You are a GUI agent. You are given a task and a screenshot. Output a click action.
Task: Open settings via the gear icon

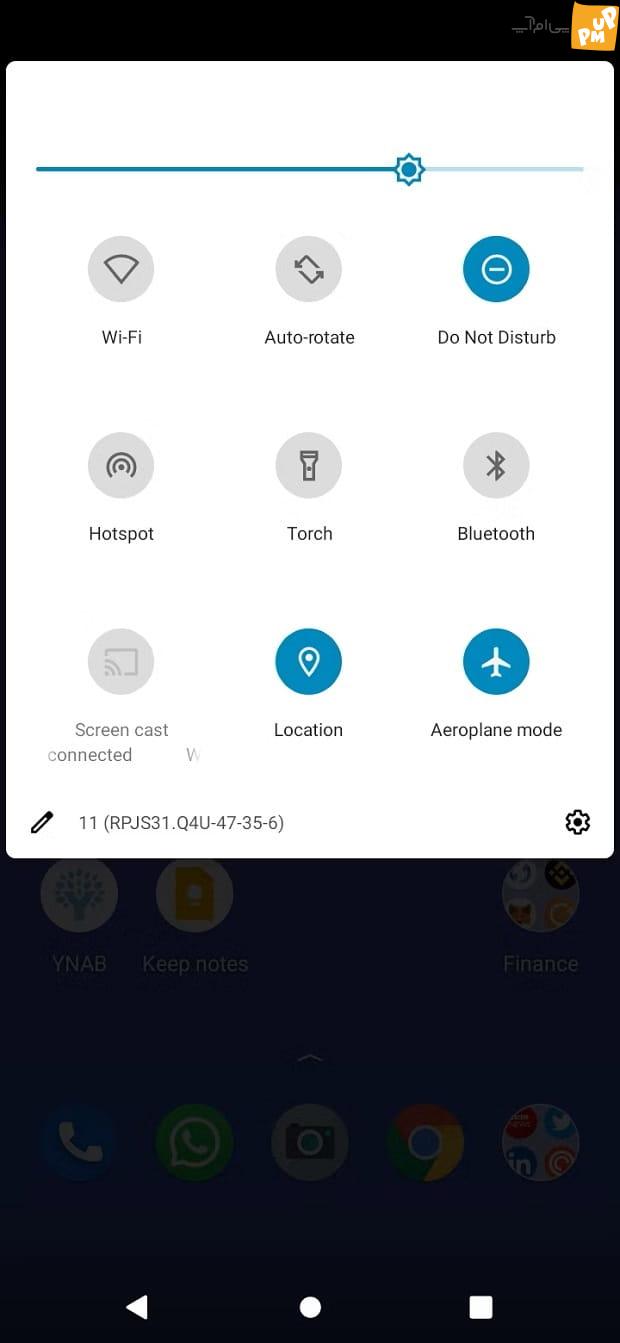[x=577, y=822]
